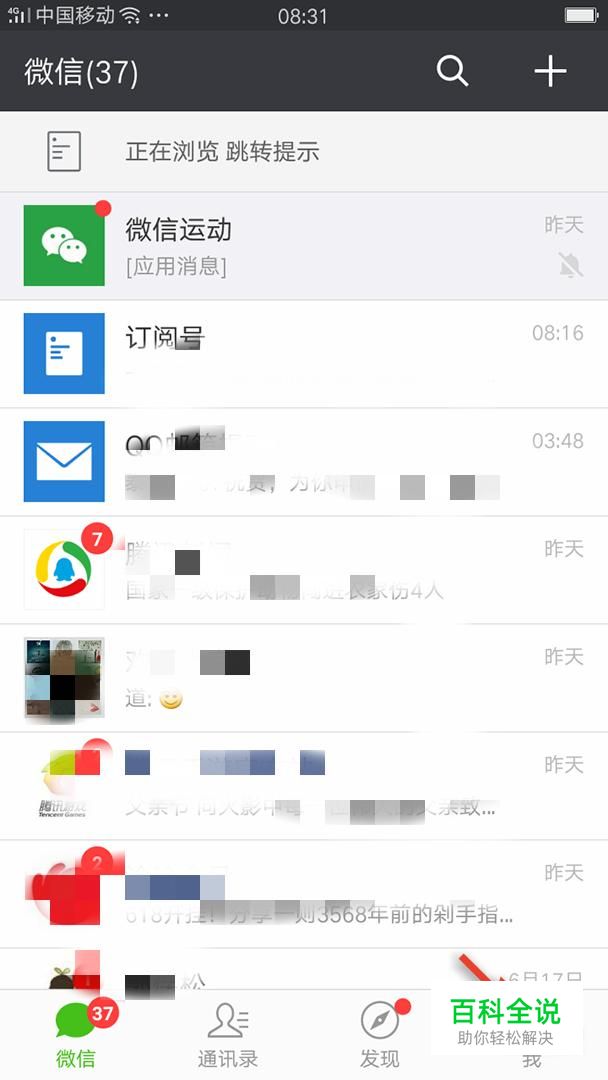Select the 微信 tab

click(76, 1035)
